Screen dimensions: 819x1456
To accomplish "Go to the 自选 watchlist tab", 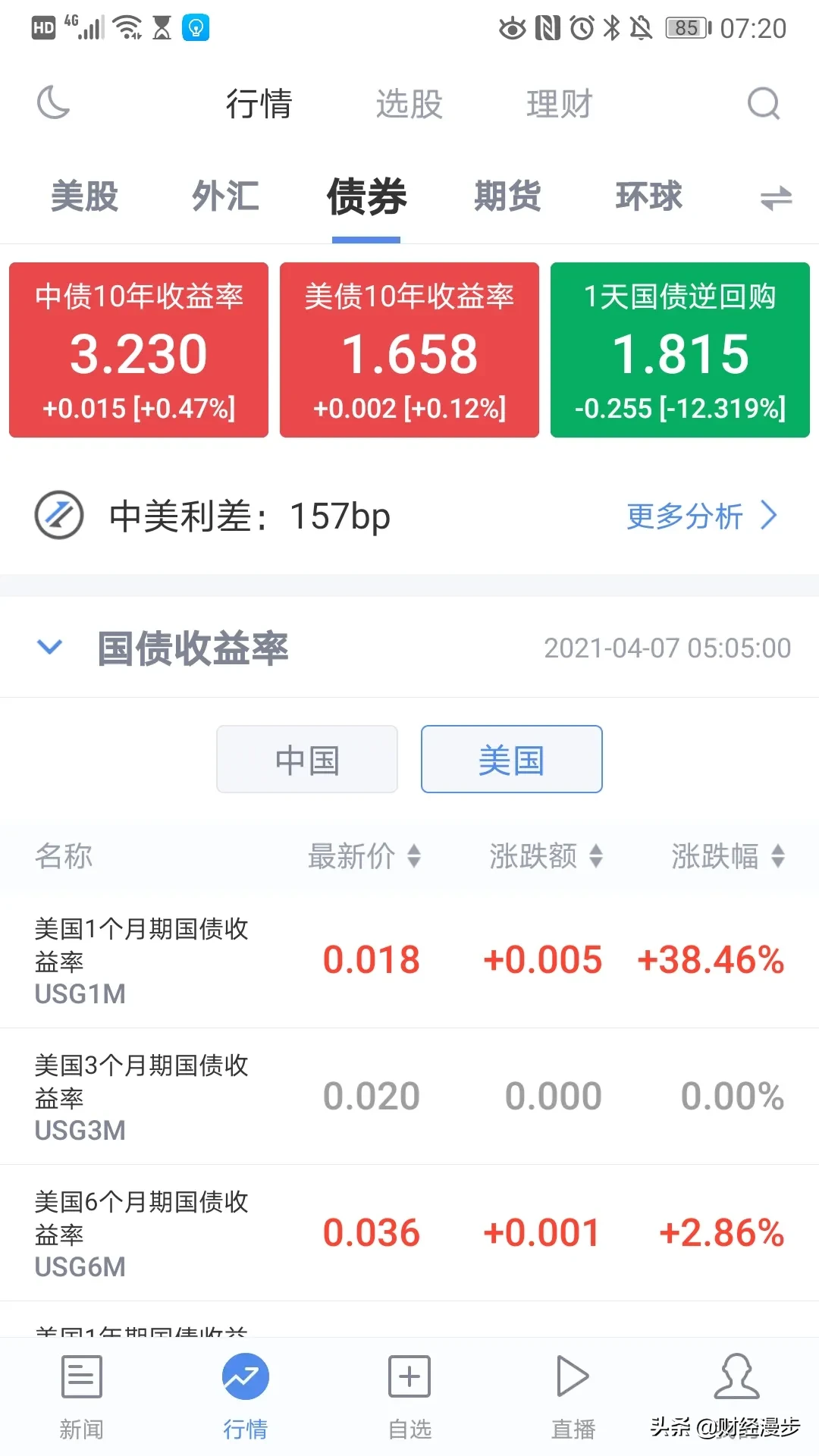I will click(x=409, y=1397).
